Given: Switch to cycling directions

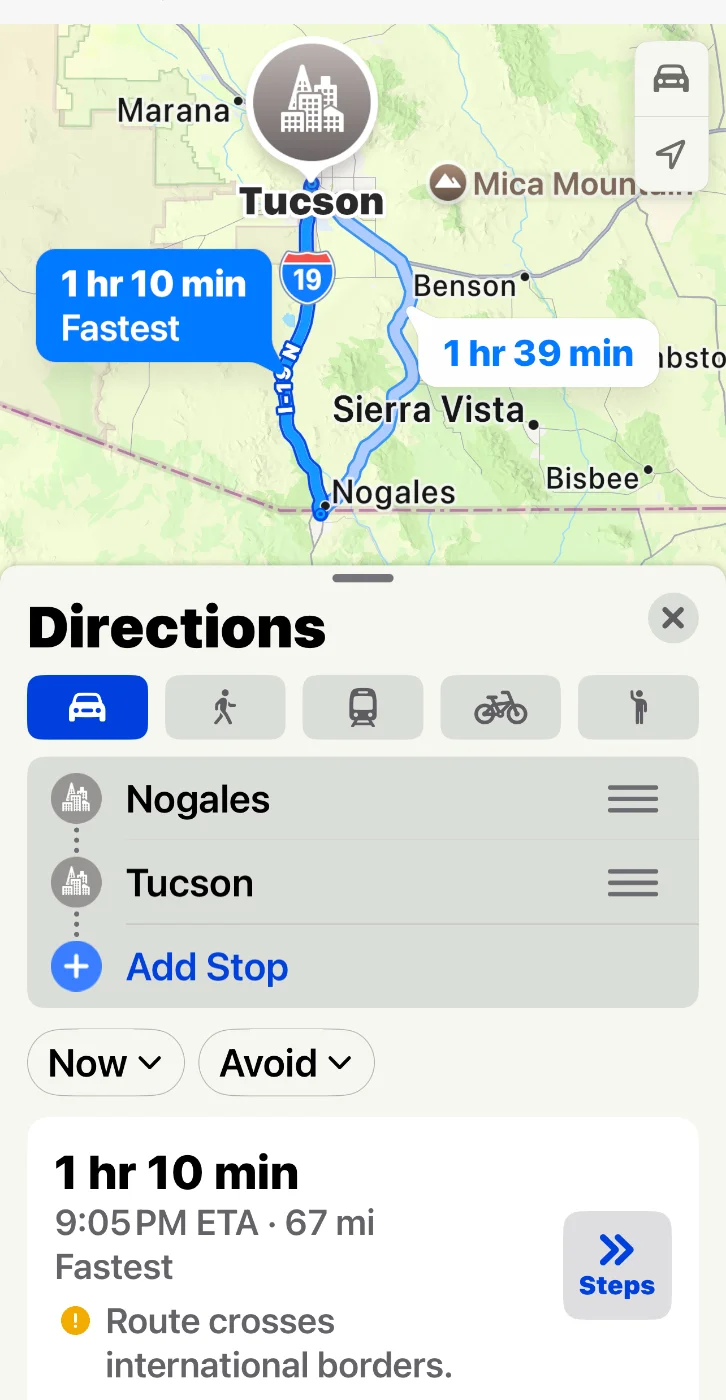Looking at the screenshot, I should coord(500,708).
